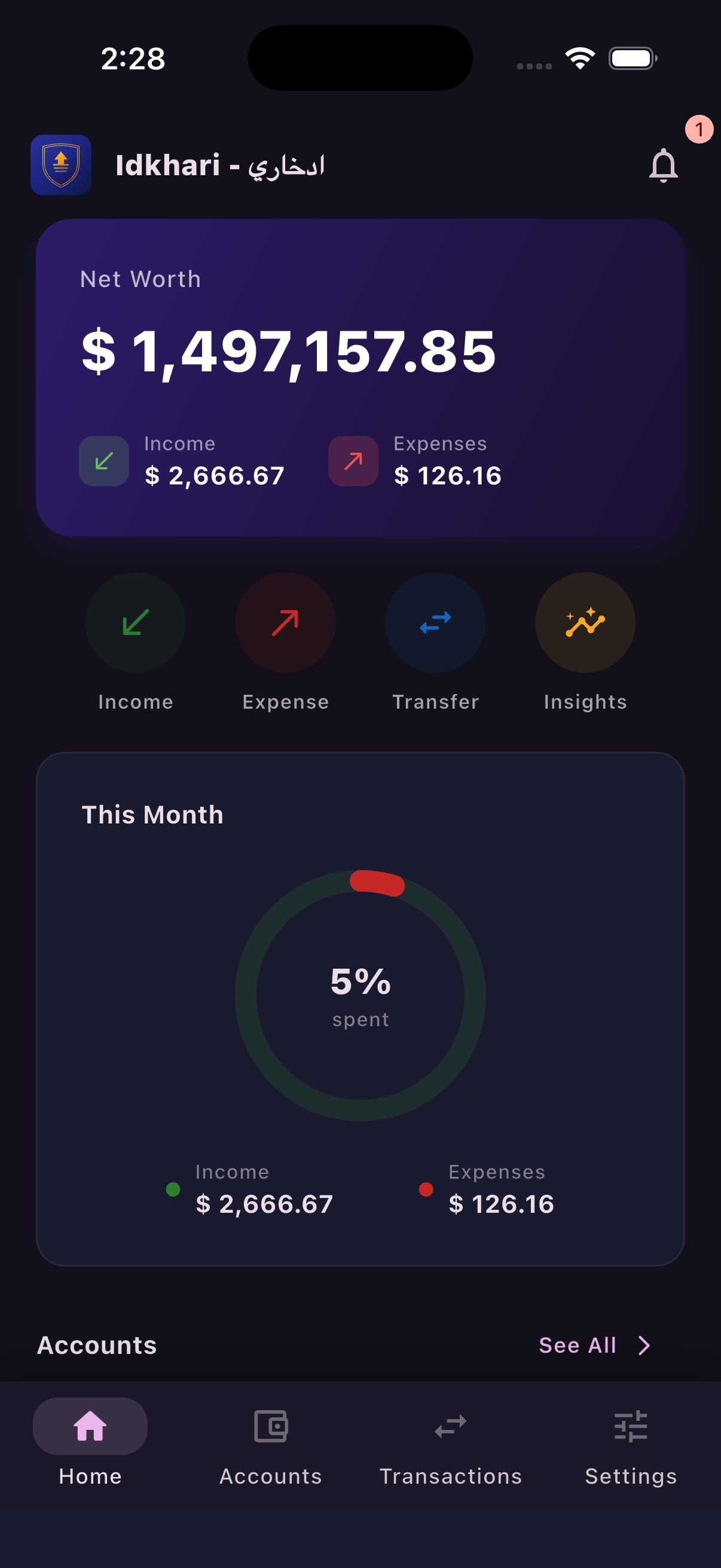Select the red Expense quick action icon
The width and height of the screenshot is (721, 1568).
coord(285,621)
